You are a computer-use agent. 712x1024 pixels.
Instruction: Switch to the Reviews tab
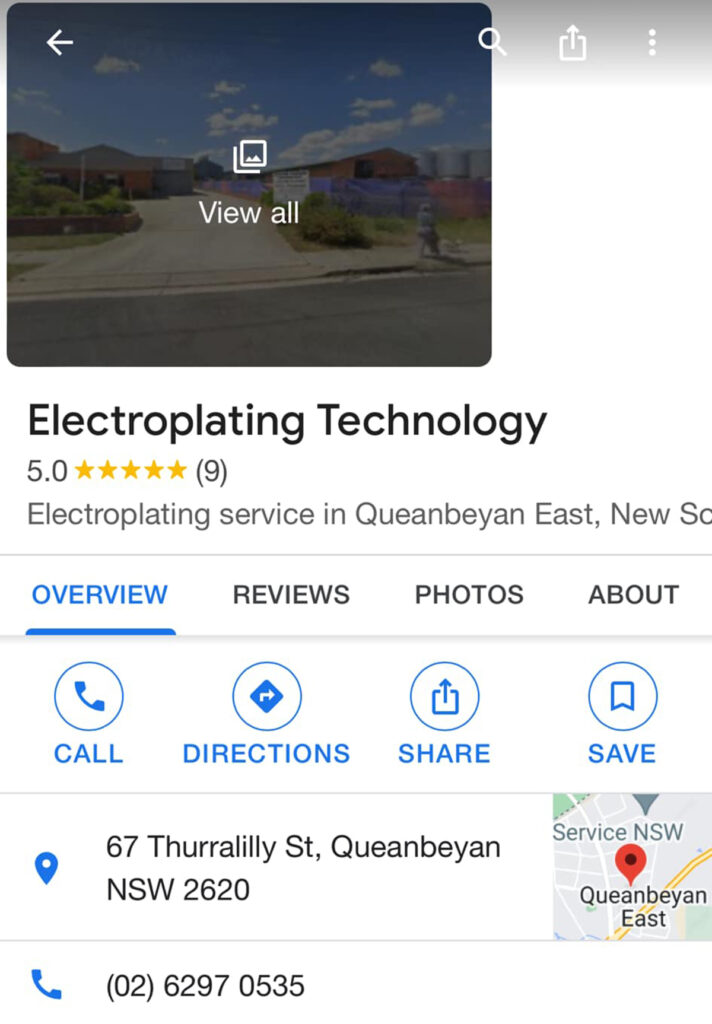[291, 594]
